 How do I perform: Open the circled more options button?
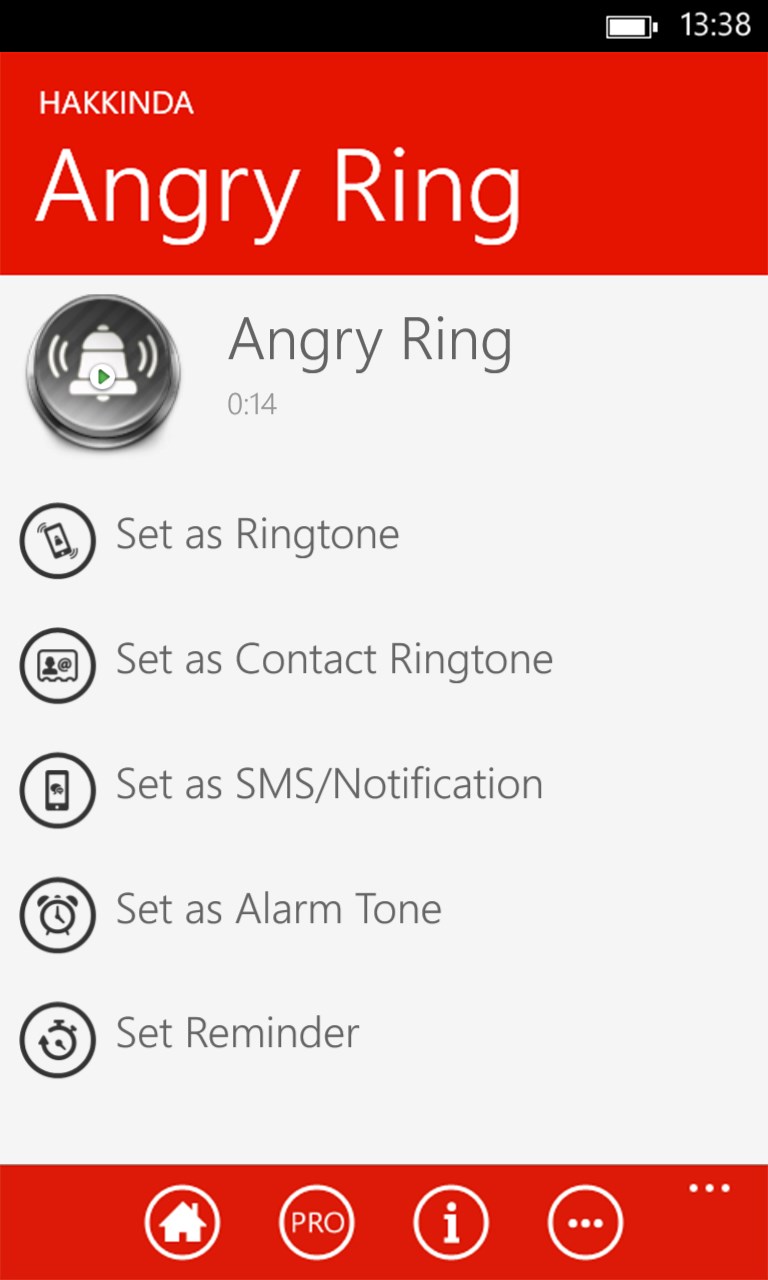pos(585,1222)
